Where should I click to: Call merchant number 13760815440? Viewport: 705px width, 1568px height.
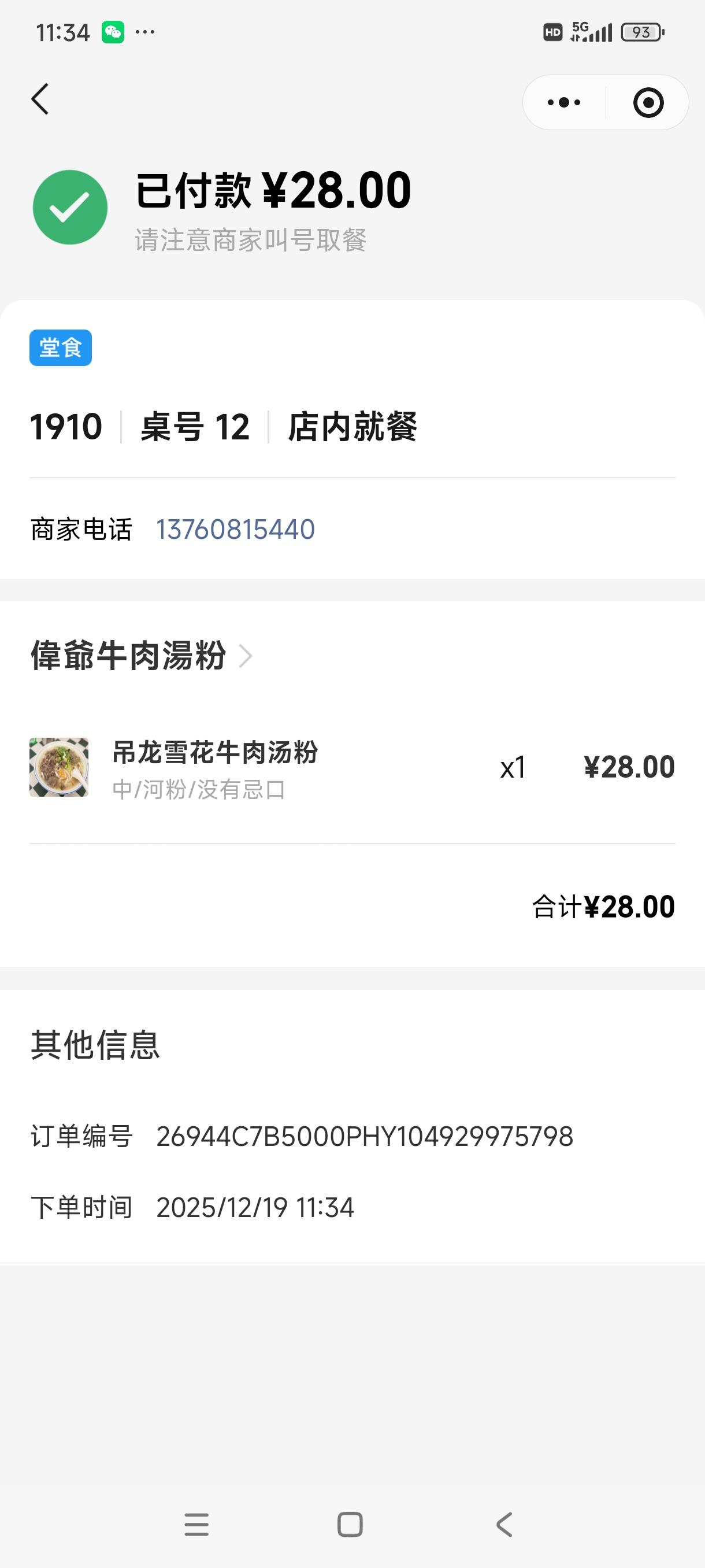tap(234, 530)
